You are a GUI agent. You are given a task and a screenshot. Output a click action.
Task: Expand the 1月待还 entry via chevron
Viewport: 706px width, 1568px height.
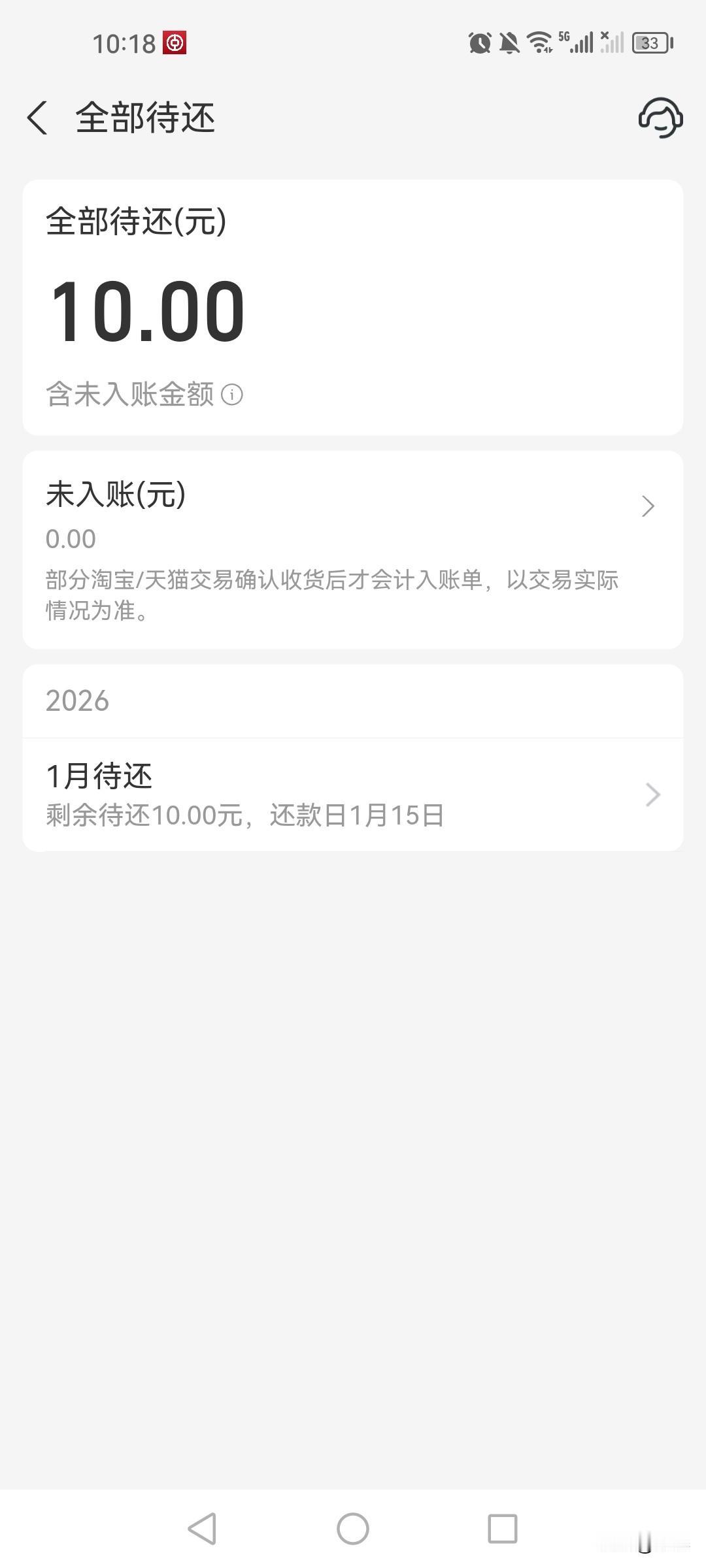[x=652, y=794]
